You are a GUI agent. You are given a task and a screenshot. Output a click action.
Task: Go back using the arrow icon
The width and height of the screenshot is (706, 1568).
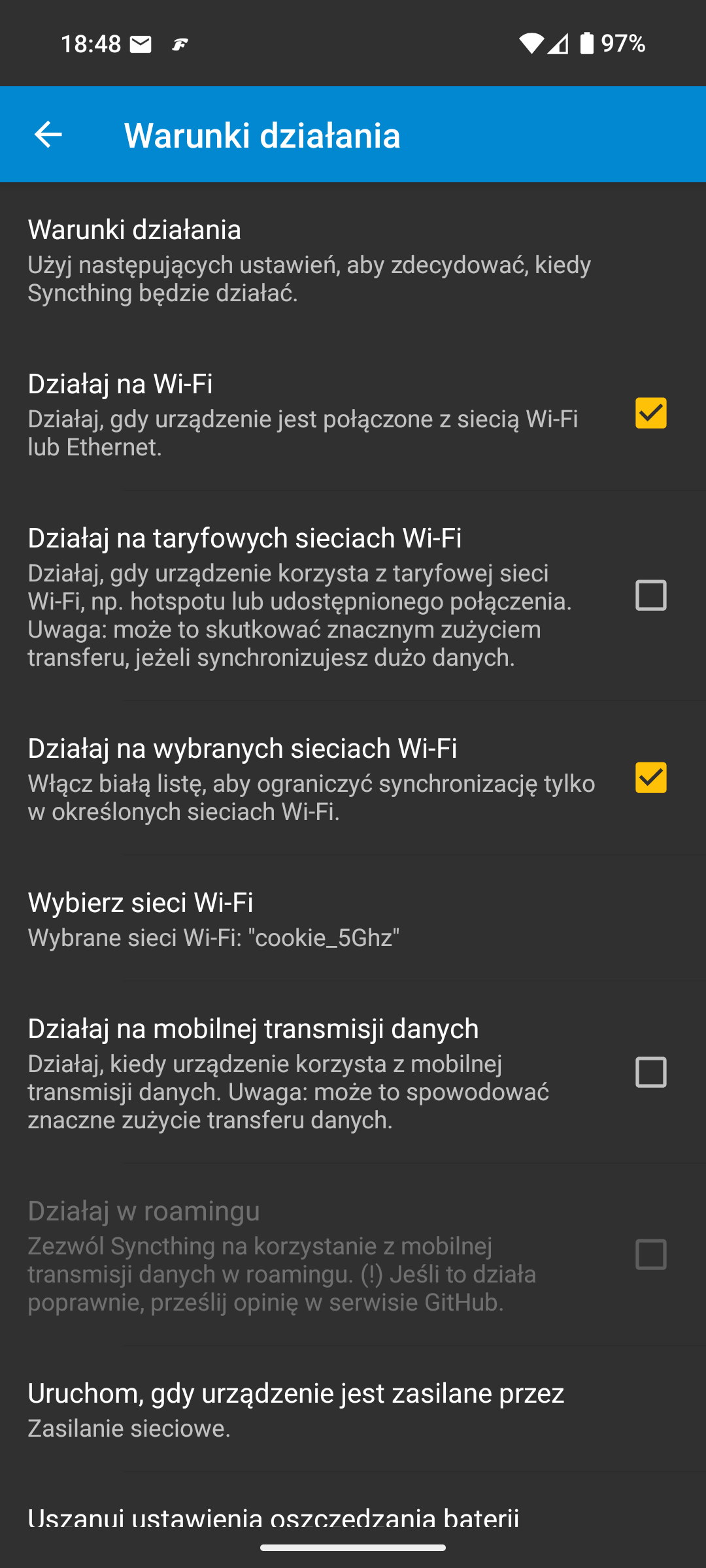tap(48, 135)
